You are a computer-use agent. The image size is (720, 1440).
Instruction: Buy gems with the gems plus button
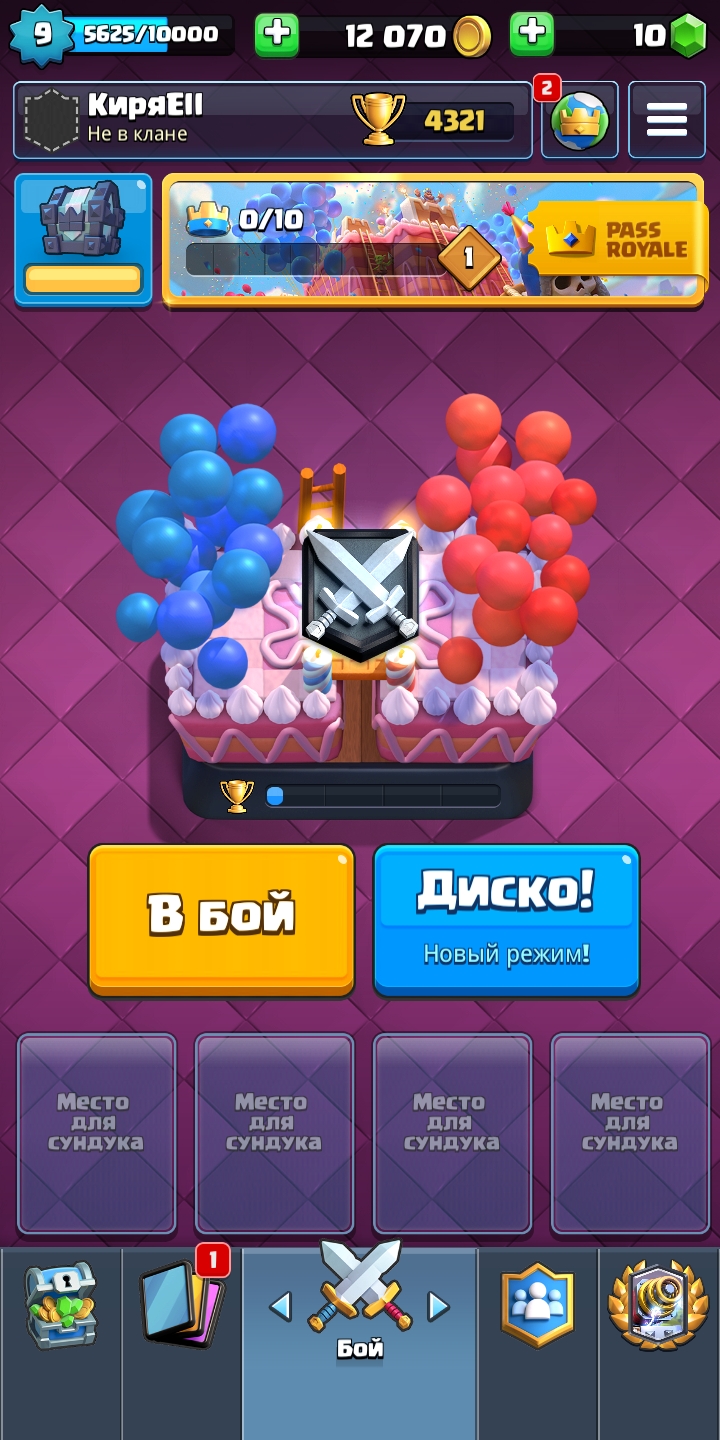532,35
